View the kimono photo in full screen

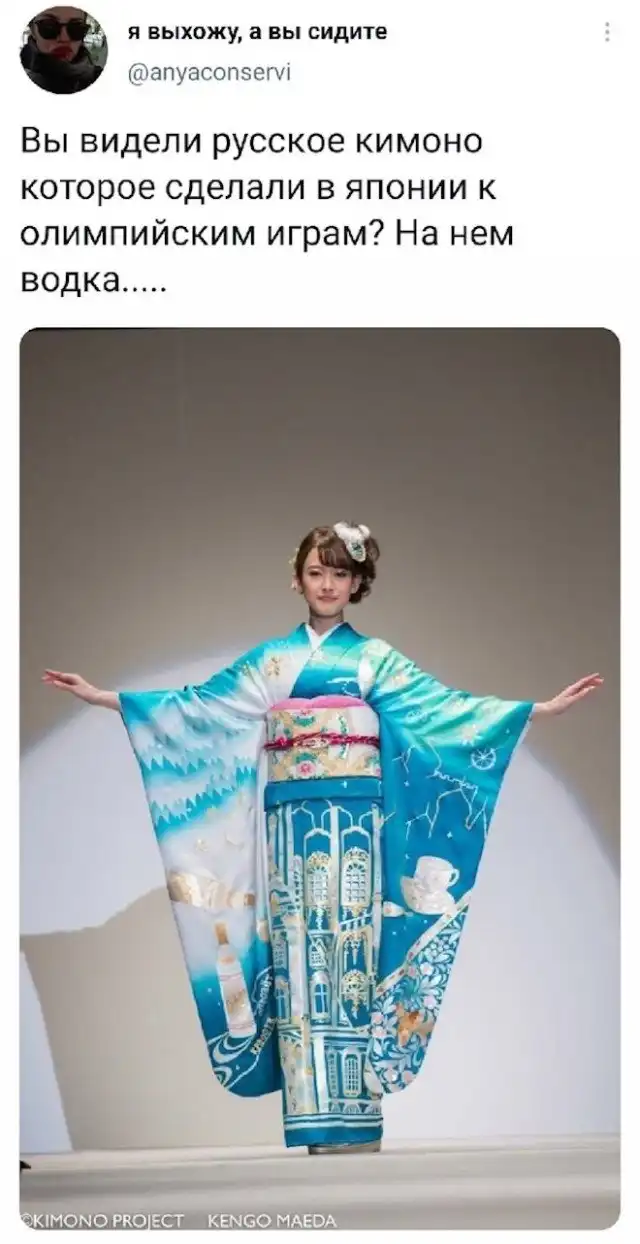click(x=320, y=780)
